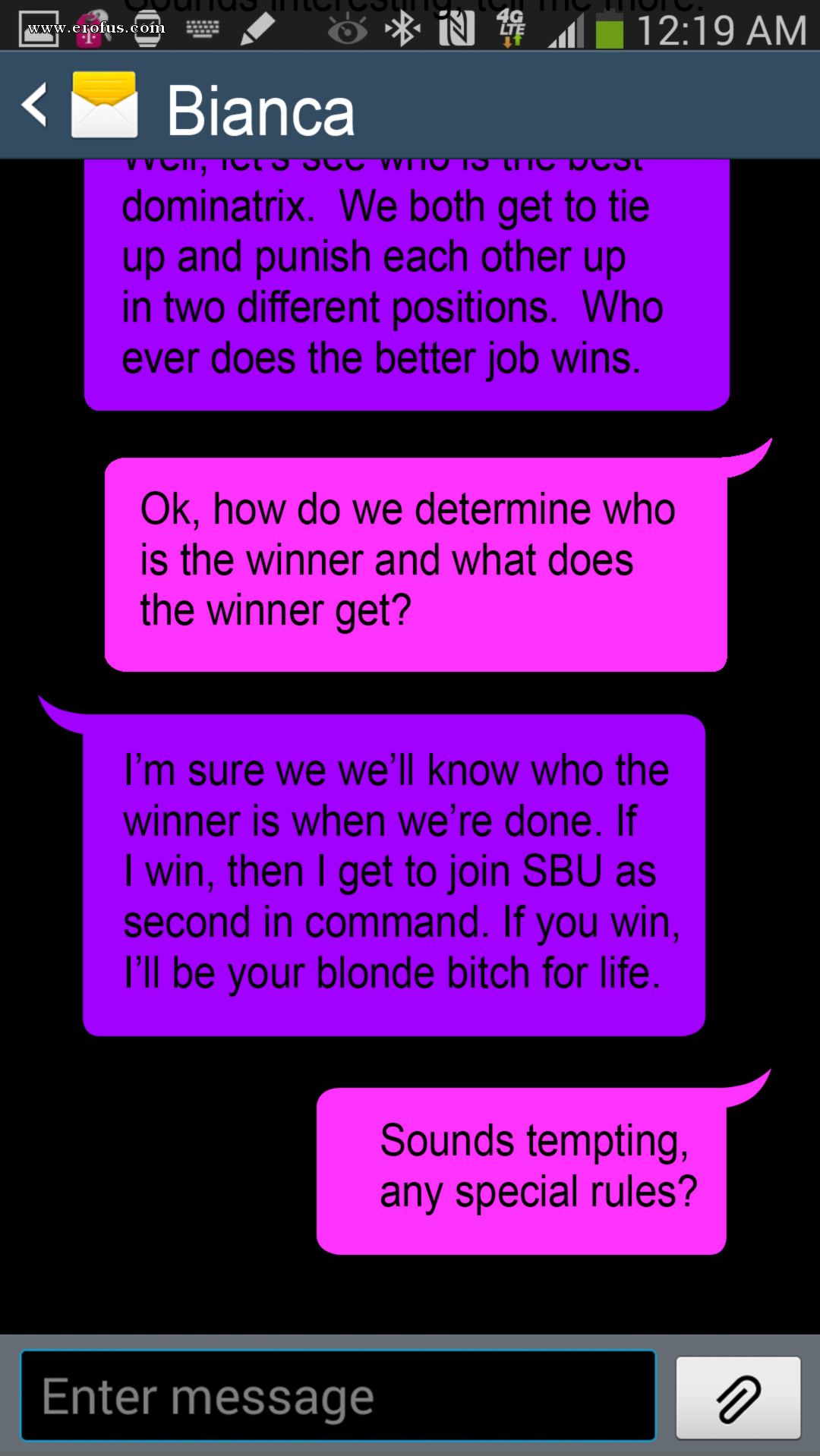The height and width of the screenshot is (1456, 820).
Task: Tap the Enter message field
Action: click(x=338, y=1395)
